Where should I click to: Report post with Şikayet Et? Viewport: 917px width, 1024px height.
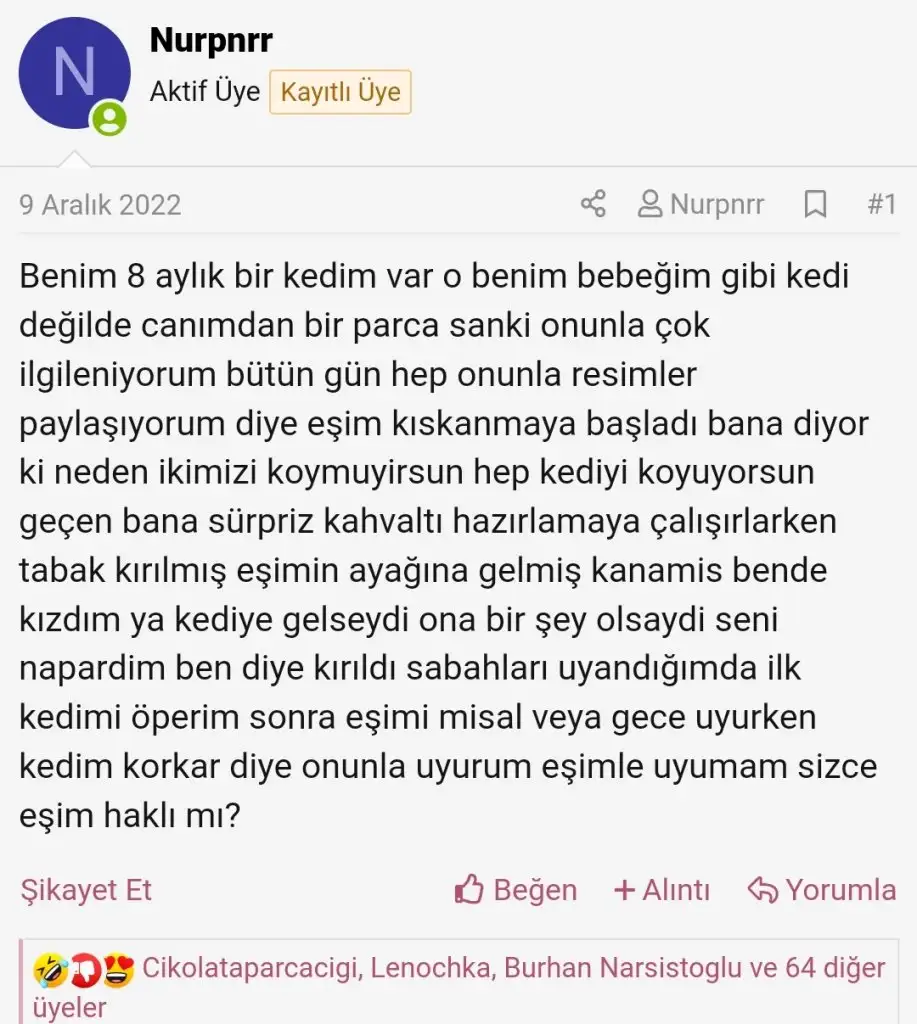[86, 889]
